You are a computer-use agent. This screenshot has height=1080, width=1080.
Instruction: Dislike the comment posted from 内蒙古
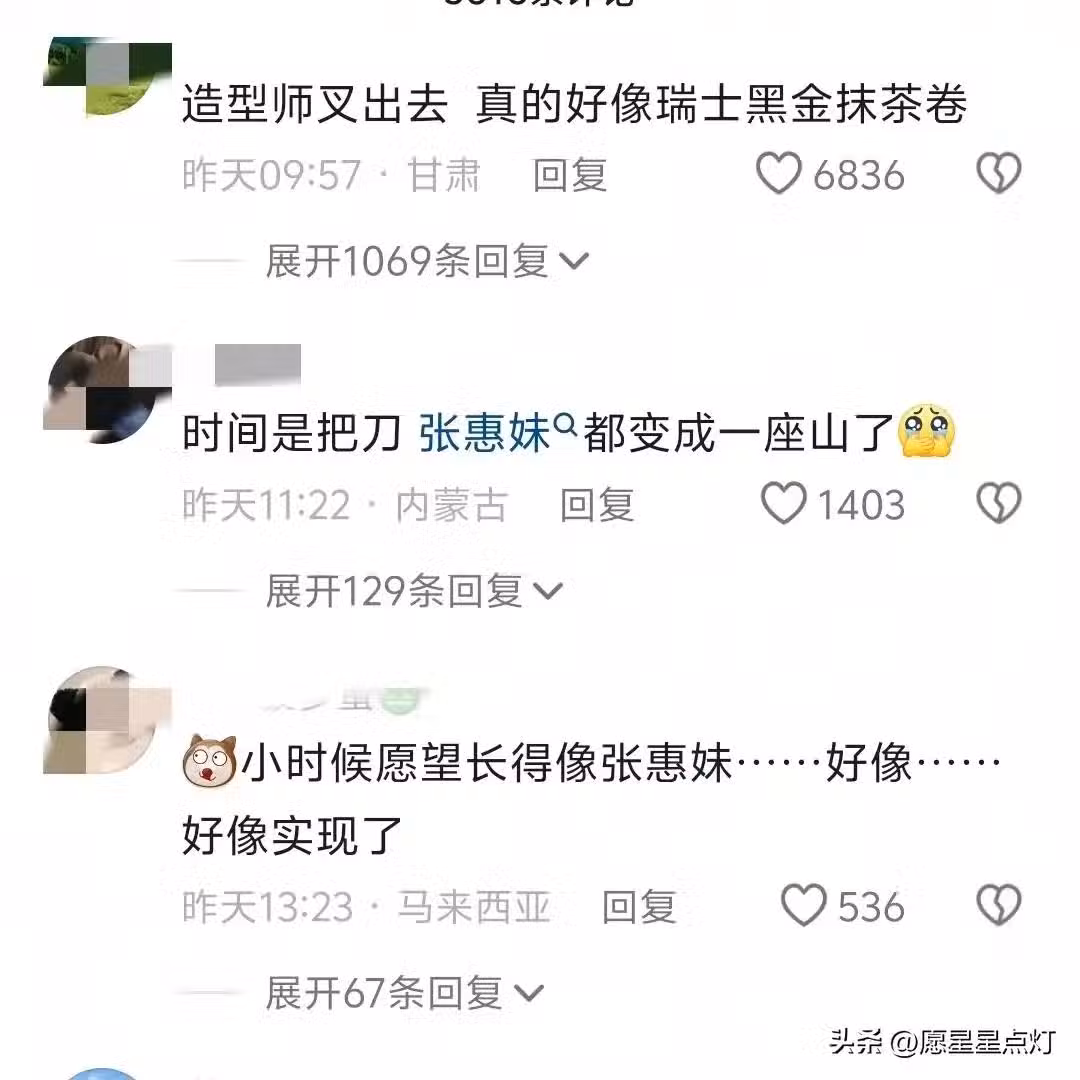click(998, 504)
